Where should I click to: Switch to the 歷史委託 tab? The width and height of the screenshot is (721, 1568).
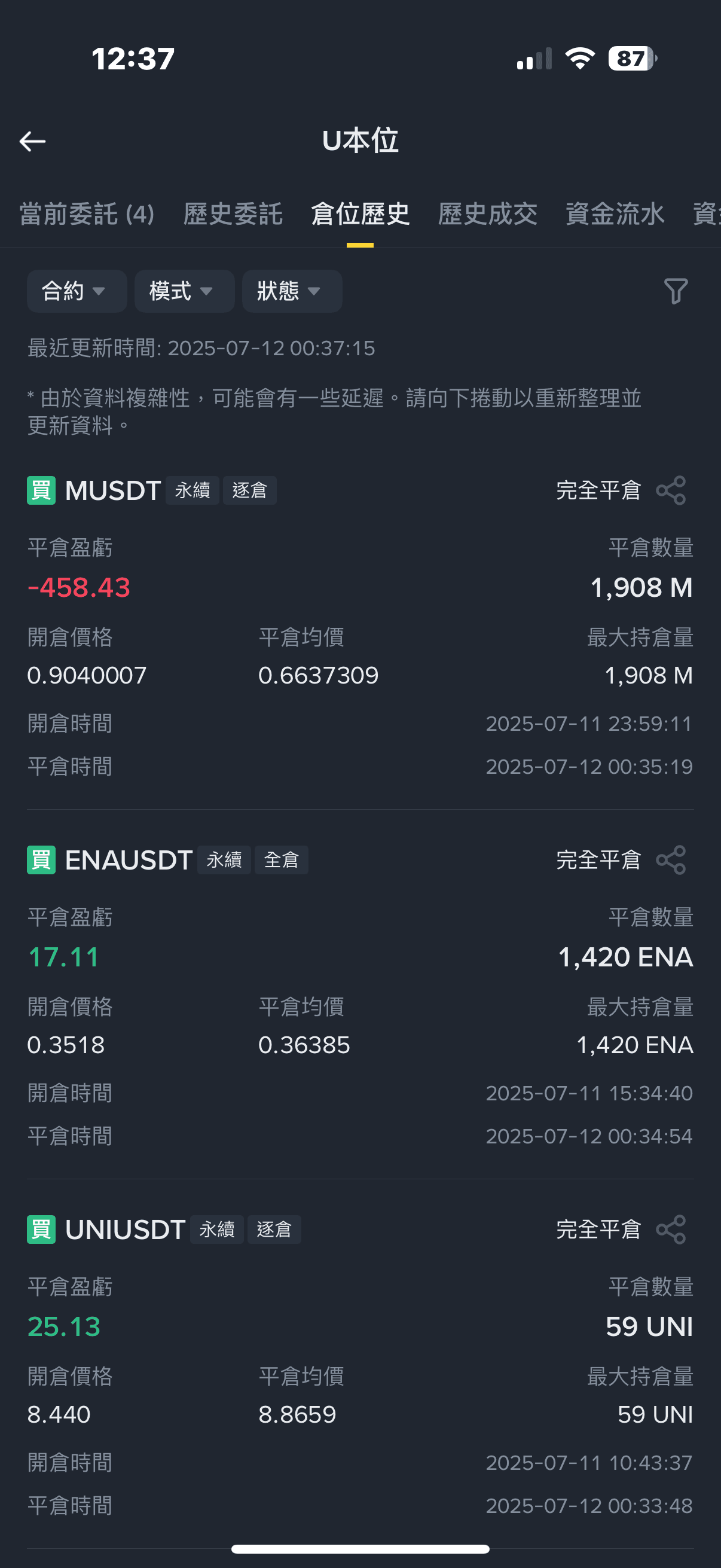[x=233, y=214]
